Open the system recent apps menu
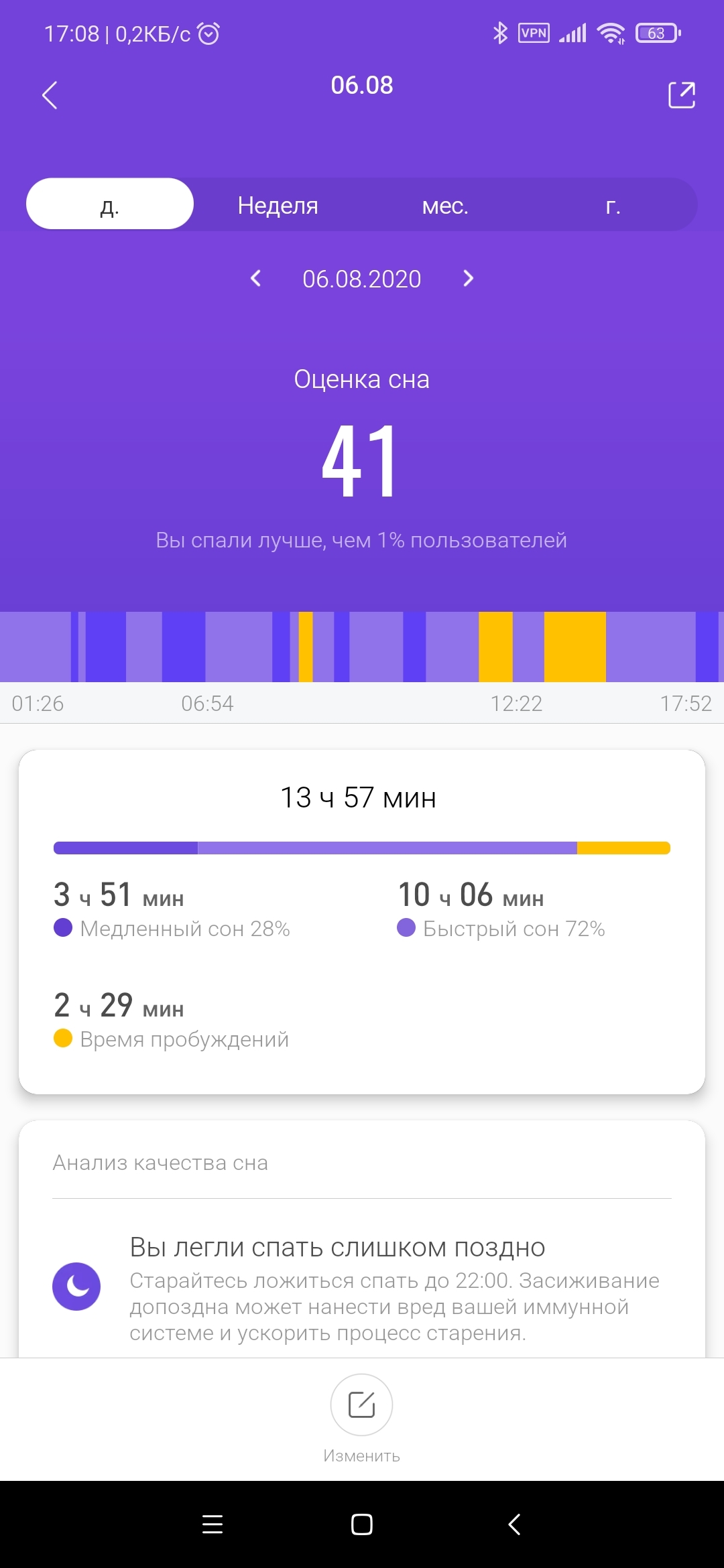This screenshot has width=724, height=1568. 213,1524
